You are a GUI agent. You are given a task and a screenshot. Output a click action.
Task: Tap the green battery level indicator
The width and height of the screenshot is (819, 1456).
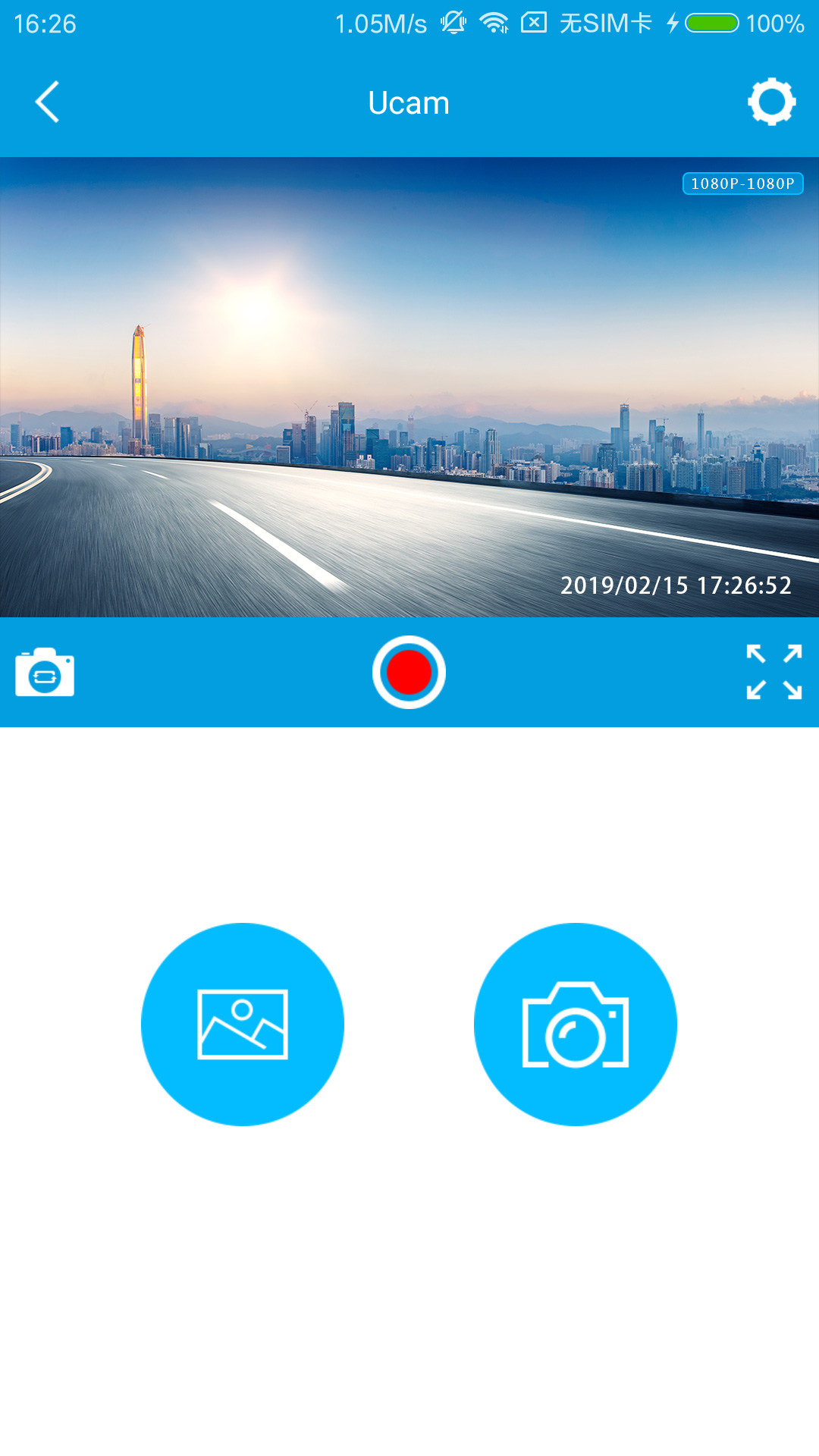[x=711, y=23]
